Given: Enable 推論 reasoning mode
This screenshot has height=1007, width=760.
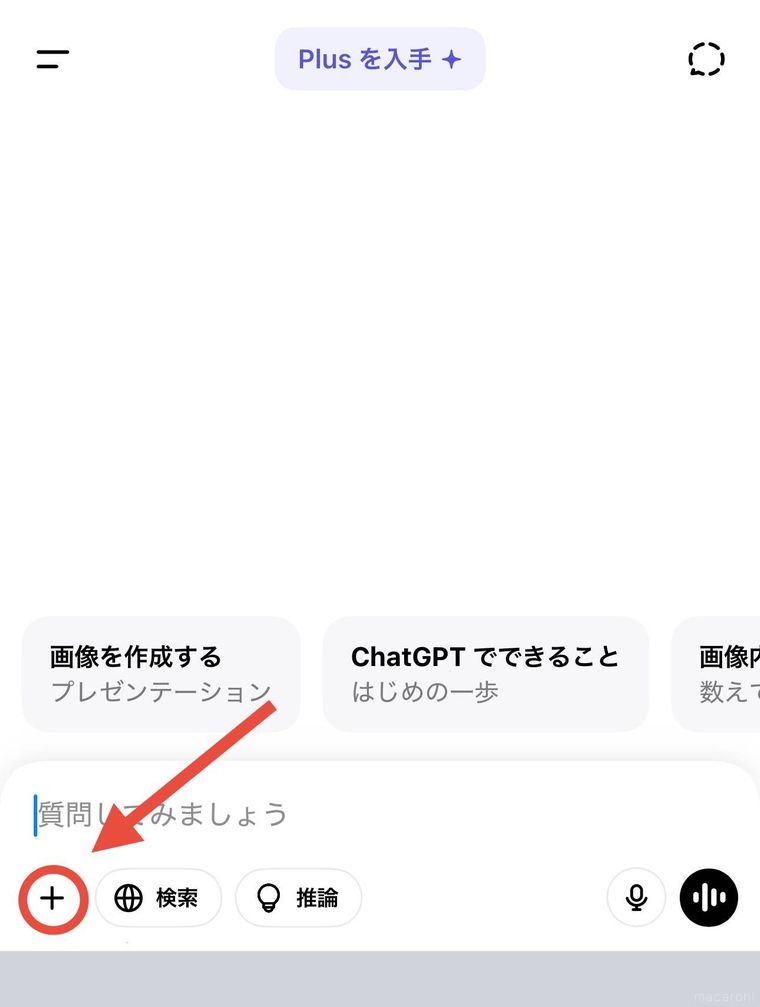Looking at the screenshot, I should (x=298, y=898).
